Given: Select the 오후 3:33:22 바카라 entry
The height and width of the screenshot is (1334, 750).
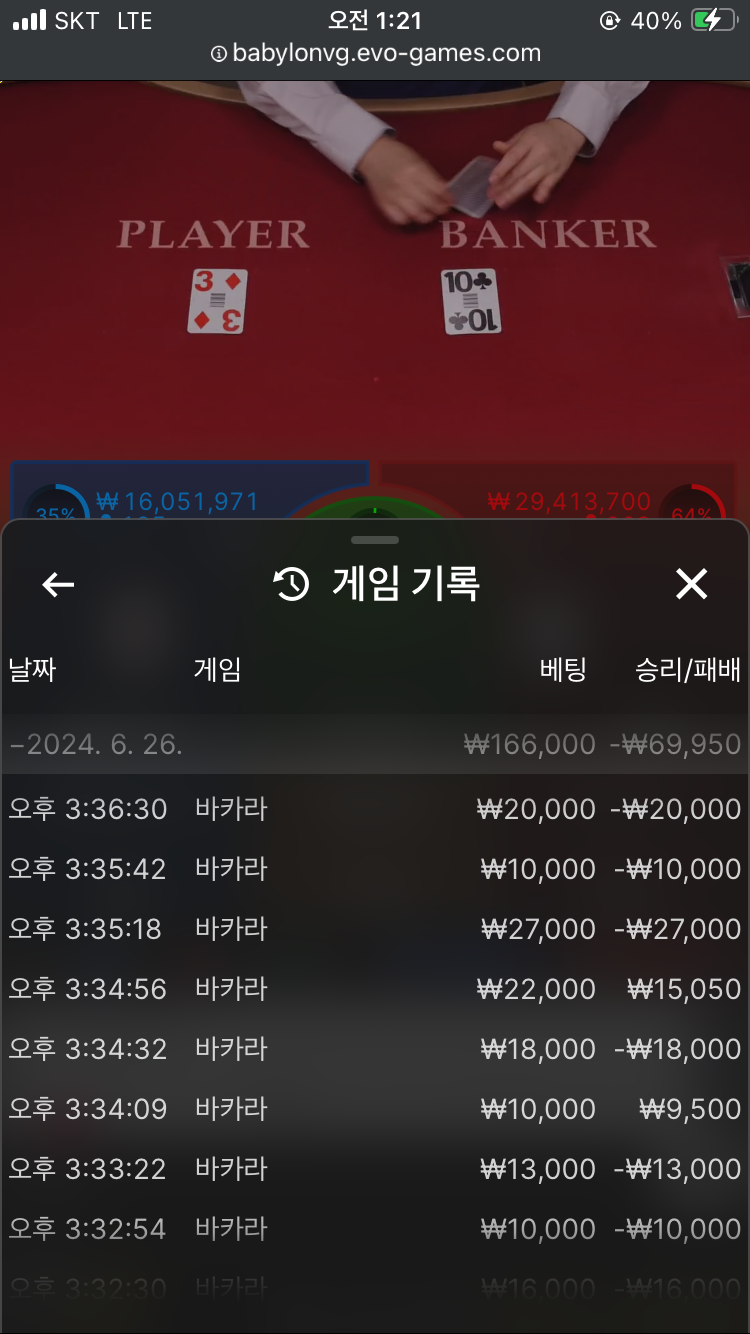Looking at the screenshot, I should (374, 1169).
